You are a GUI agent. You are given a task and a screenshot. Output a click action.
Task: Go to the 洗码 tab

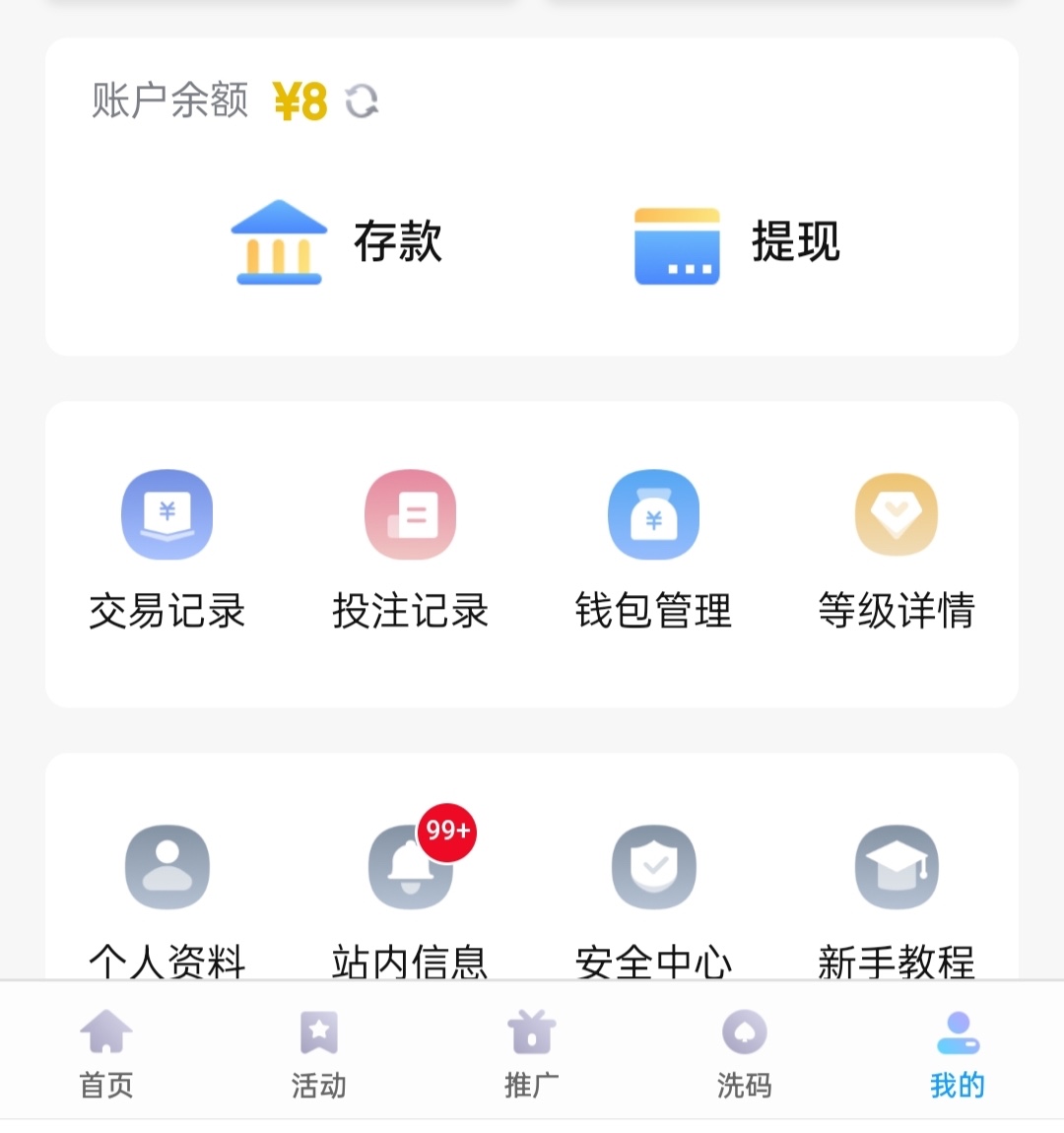(x=744, y=1052)
